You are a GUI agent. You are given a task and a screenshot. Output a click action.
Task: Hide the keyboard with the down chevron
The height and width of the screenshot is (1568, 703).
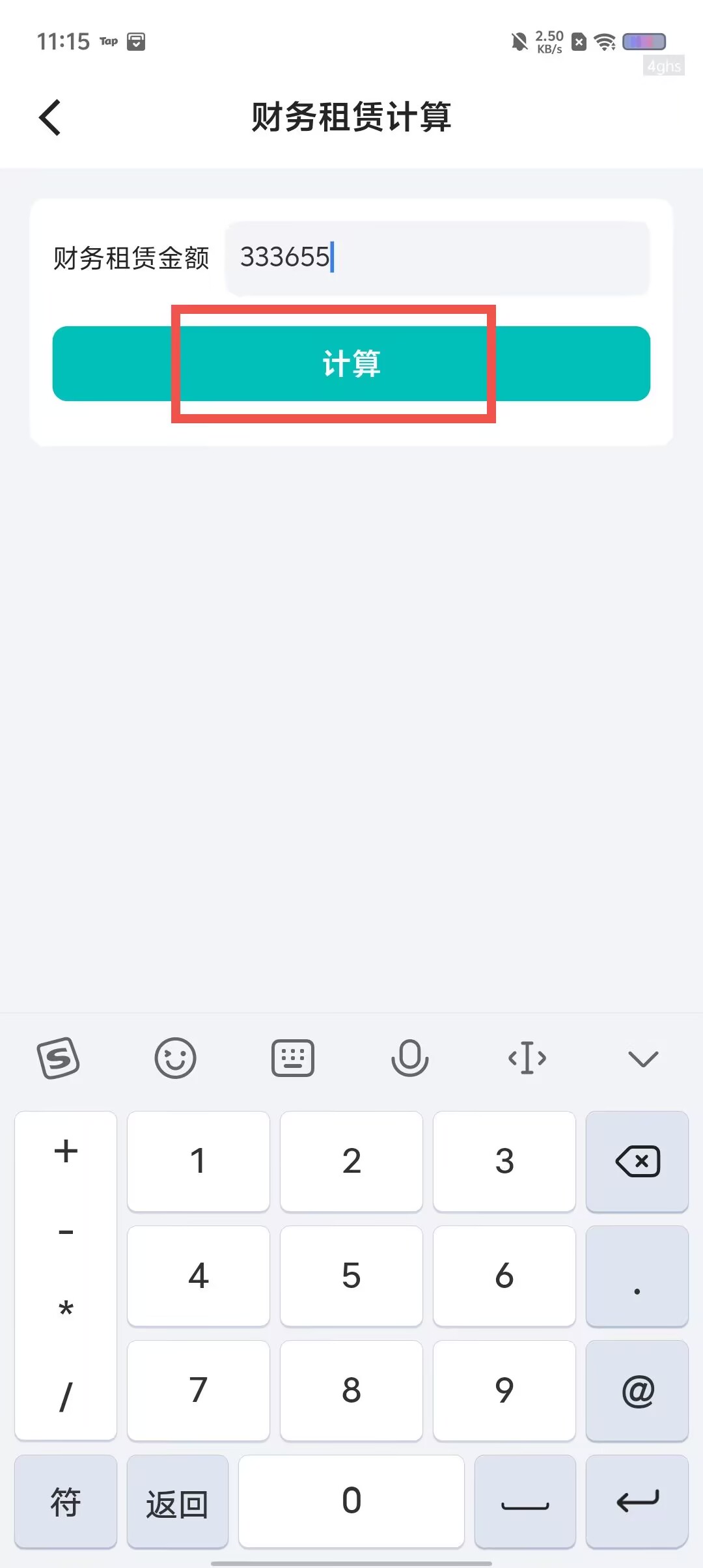click(x=643, y=1058)
